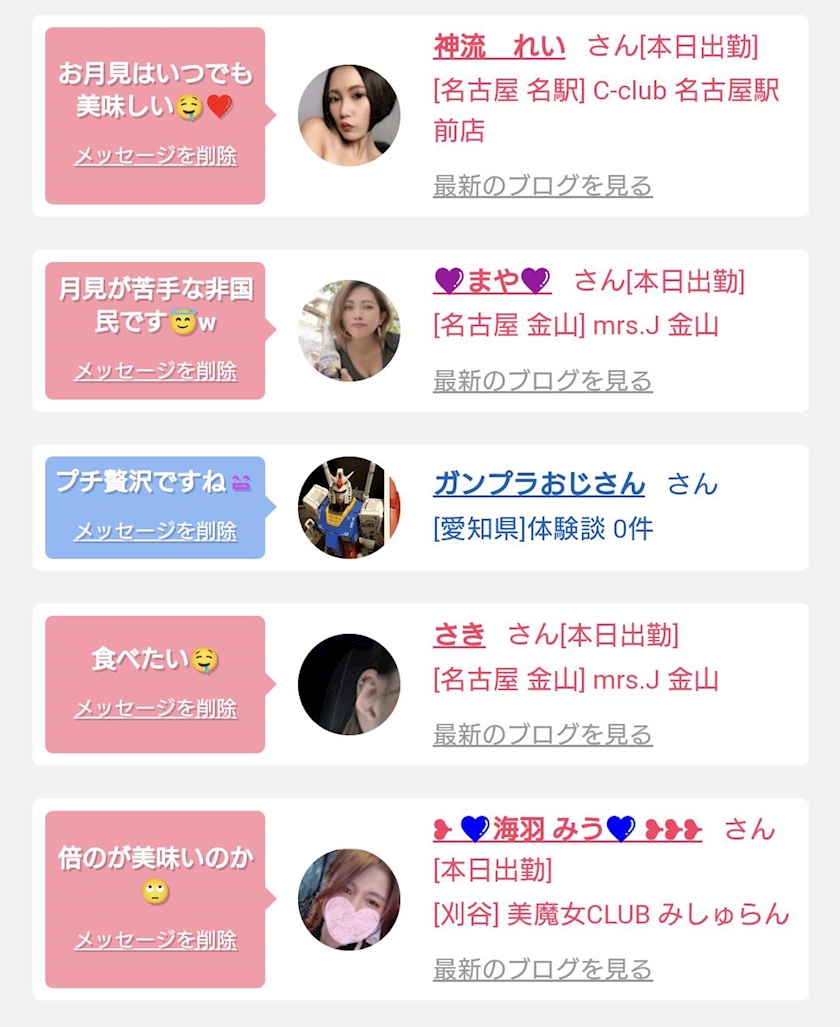840x1027 pixels.
Task: Delete the お月見はいつでも美味しい message
Action: [x=155, y=156]
